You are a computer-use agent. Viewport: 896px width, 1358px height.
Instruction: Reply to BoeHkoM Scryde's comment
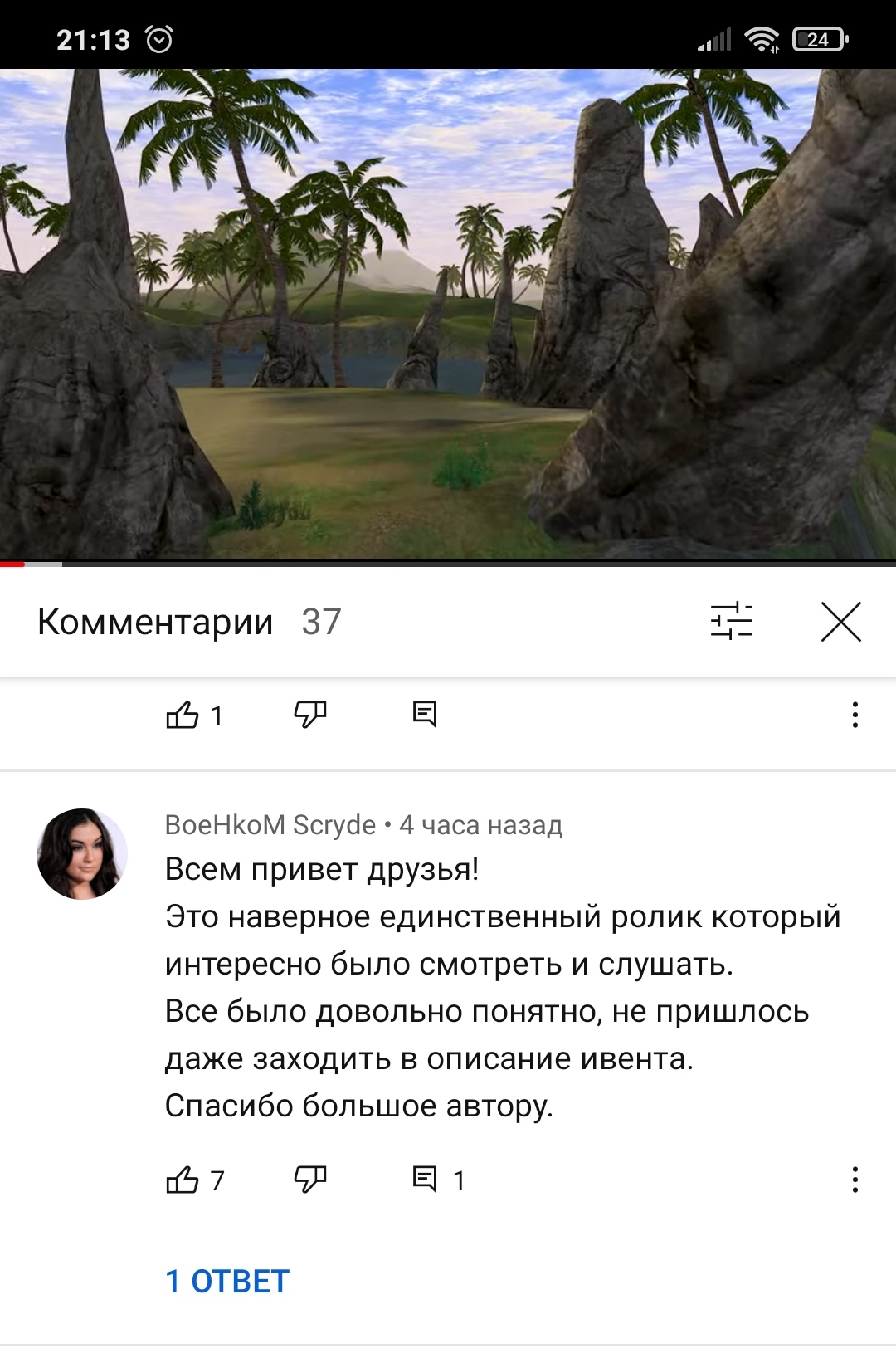pos(425,1180)
